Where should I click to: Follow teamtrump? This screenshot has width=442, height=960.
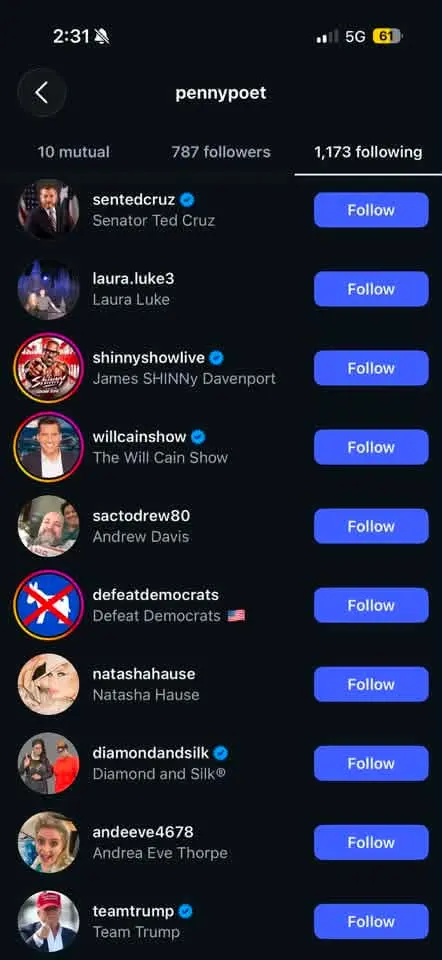click(371, 921)
